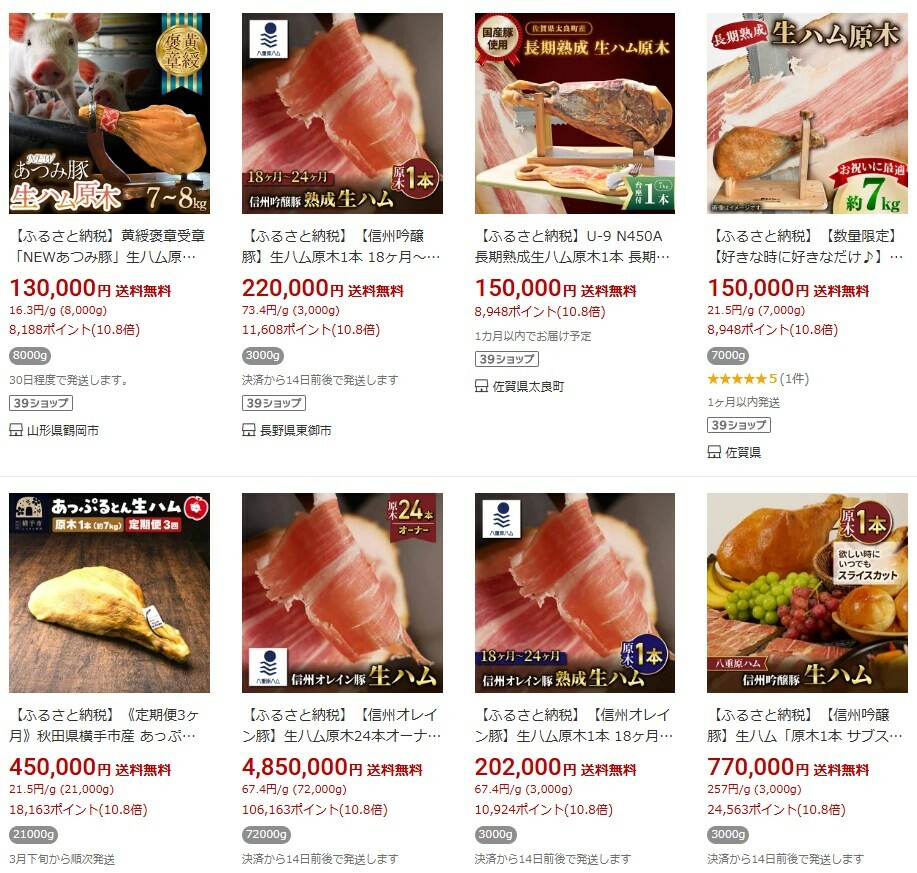Open the あっぷるとん生ハム 定期便3回 image
This screenshot has height=873, width=917.
point(109,593)
